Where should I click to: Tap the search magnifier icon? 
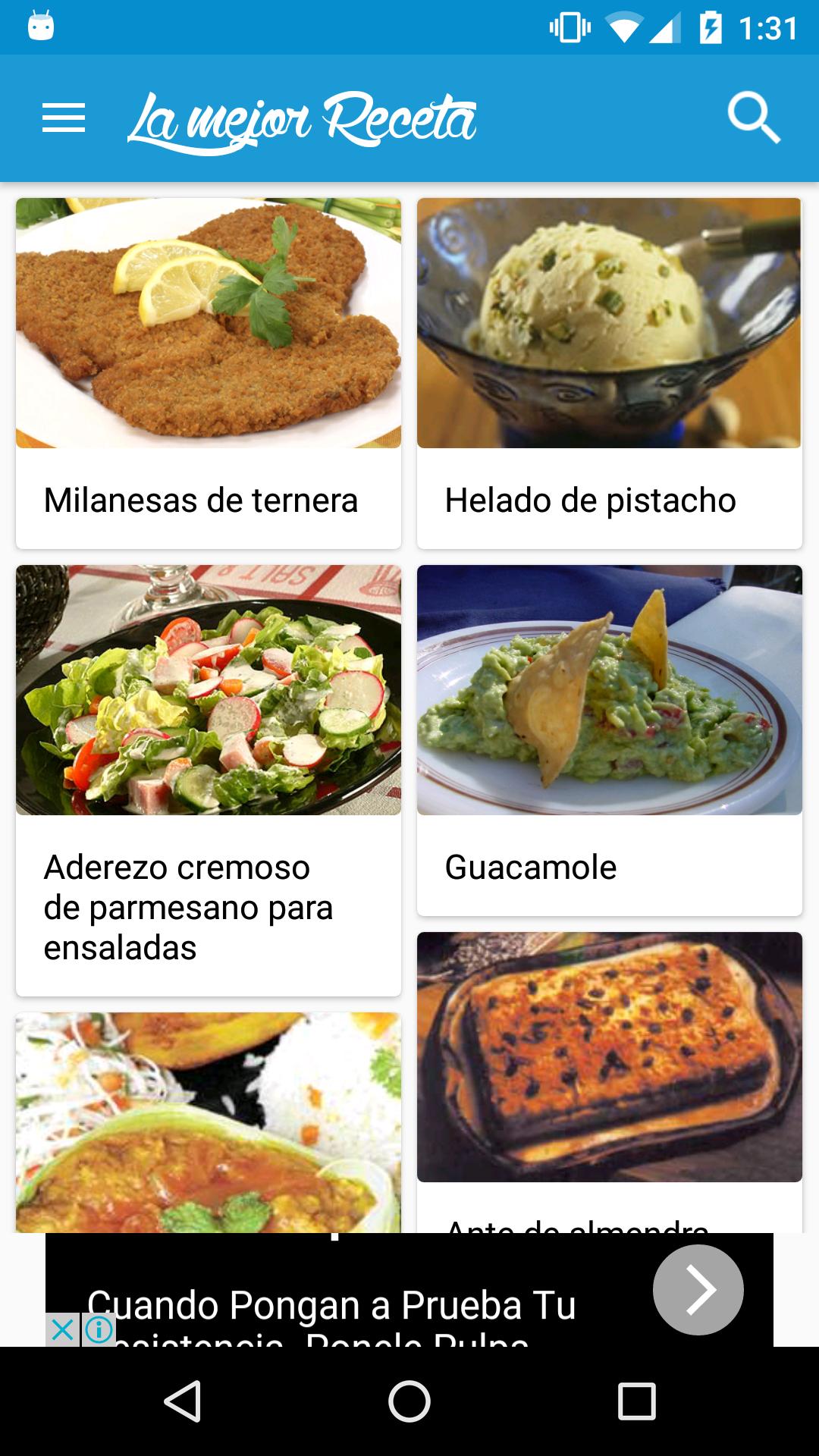755,118
